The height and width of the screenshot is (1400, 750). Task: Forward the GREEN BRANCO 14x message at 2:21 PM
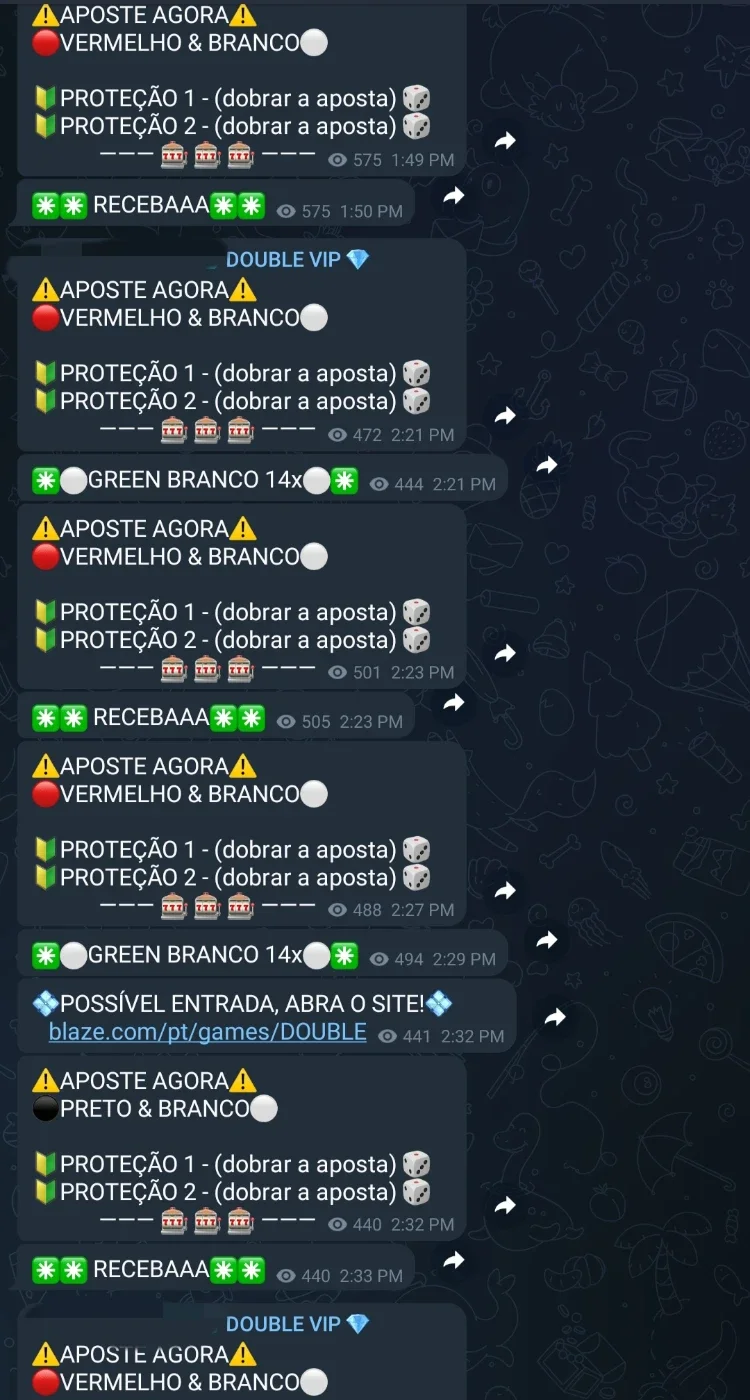tap(546, 465)
